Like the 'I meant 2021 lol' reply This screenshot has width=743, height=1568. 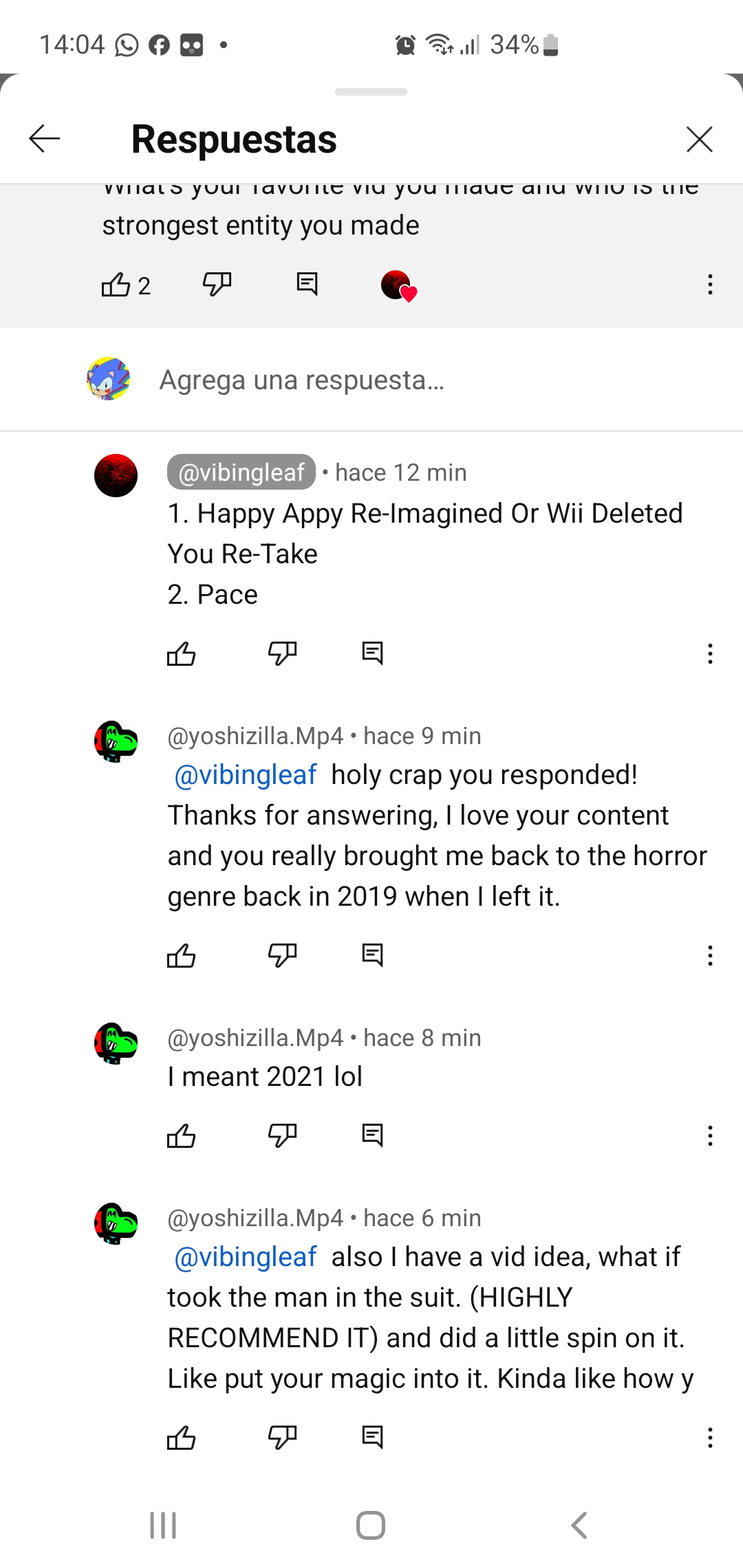pyautogui.click(x=182, y=1135)
